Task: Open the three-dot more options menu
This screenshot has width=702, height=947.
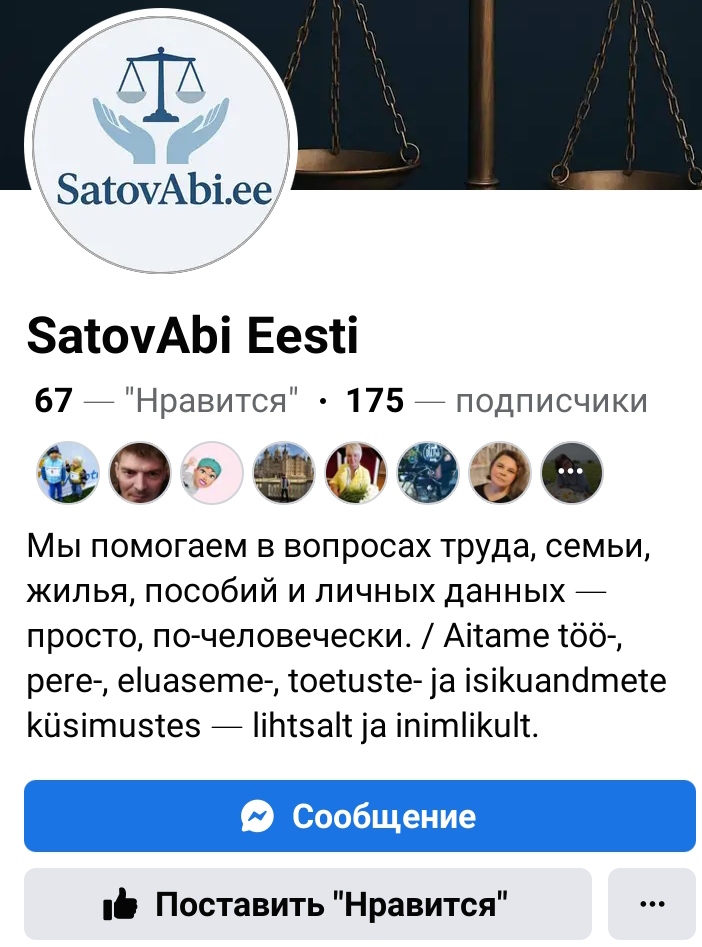Action: (651, 904)
